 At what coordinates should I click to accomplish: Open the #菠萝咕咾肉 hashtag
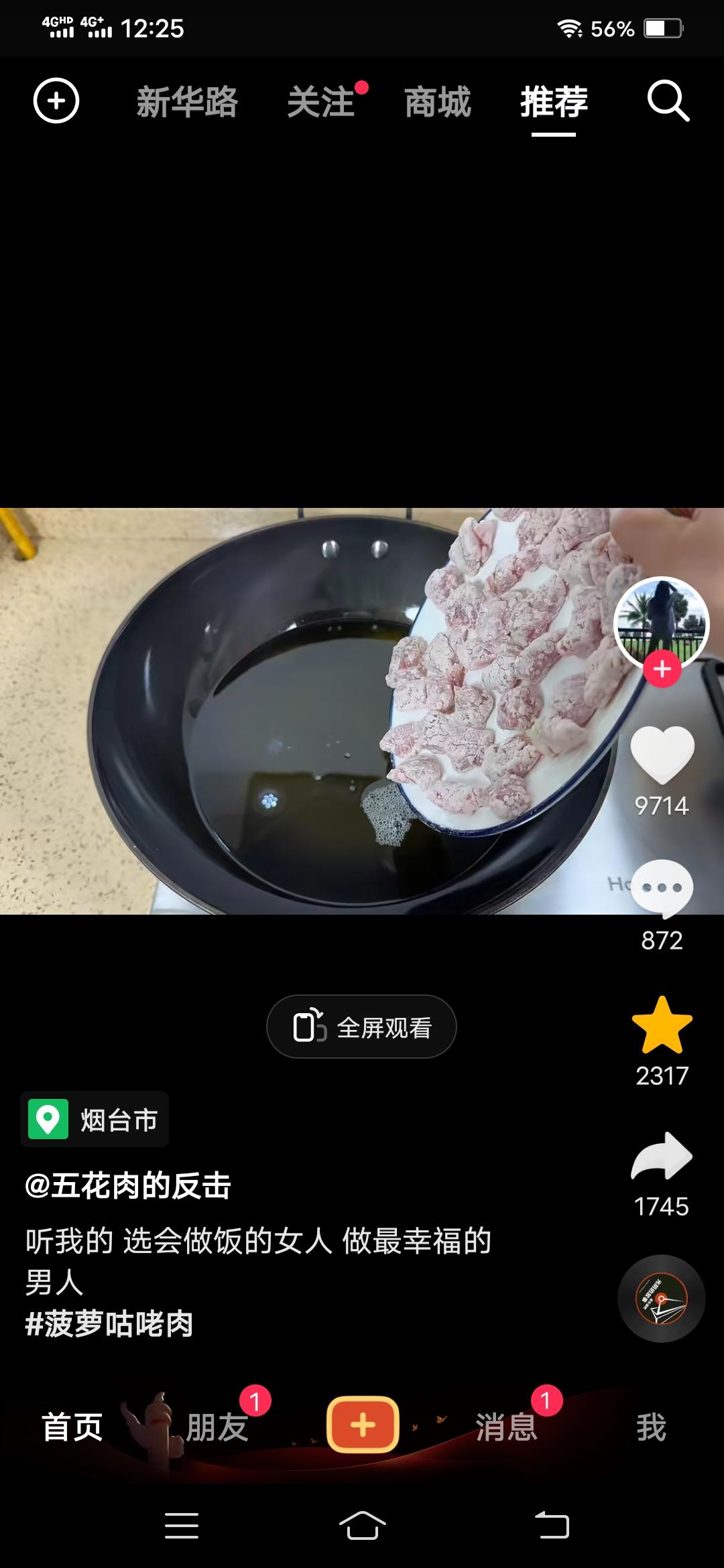109,1324
